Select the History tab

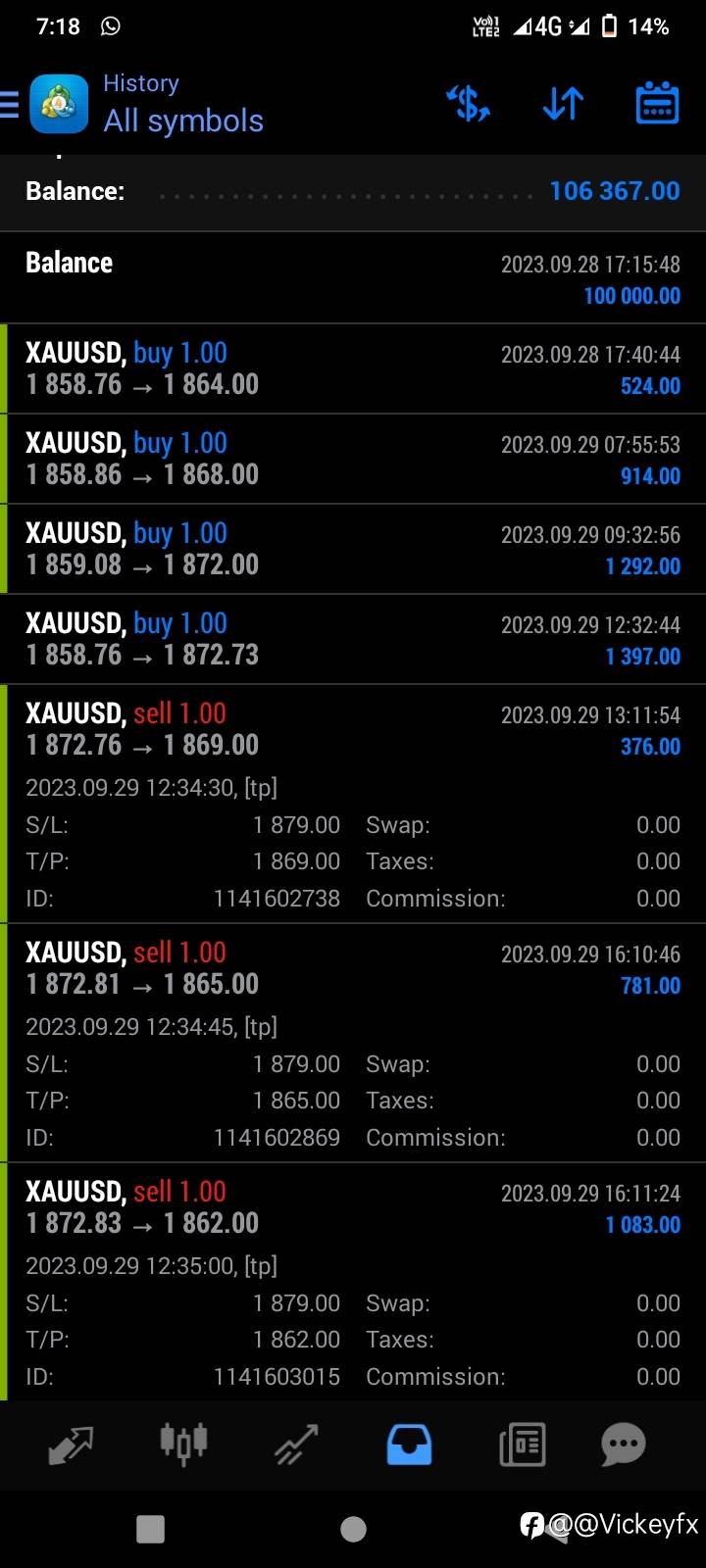coord(409,1445)
